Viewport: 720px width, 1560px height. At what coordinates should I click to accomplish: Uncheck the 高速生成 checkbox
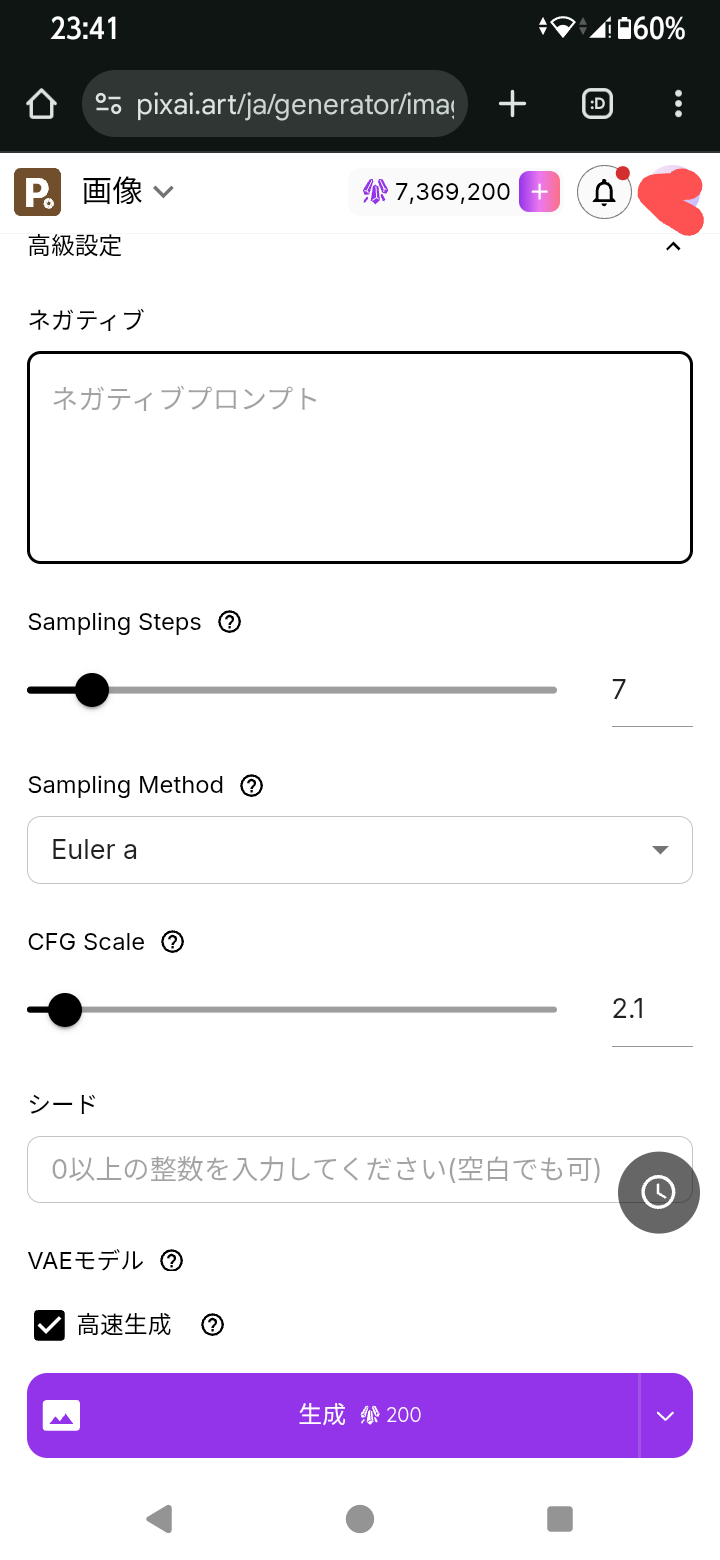tap(49, 1325)
